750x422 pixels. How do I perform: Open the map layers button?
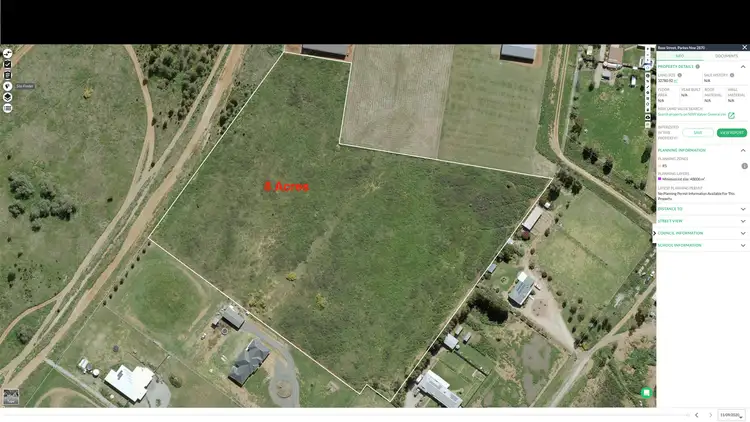(x=7, y=97)
